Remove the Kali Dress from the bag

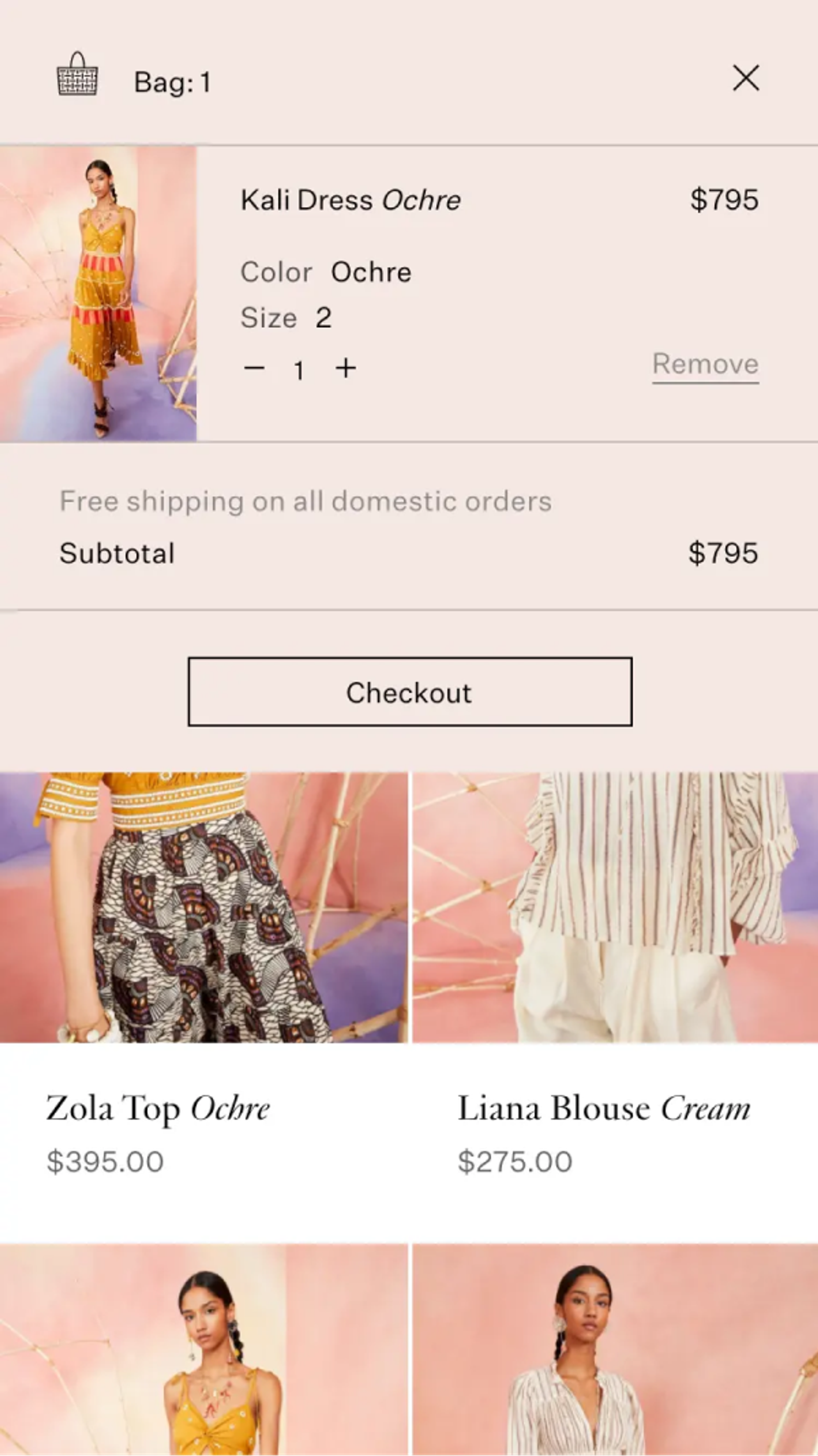click(705, 365)
